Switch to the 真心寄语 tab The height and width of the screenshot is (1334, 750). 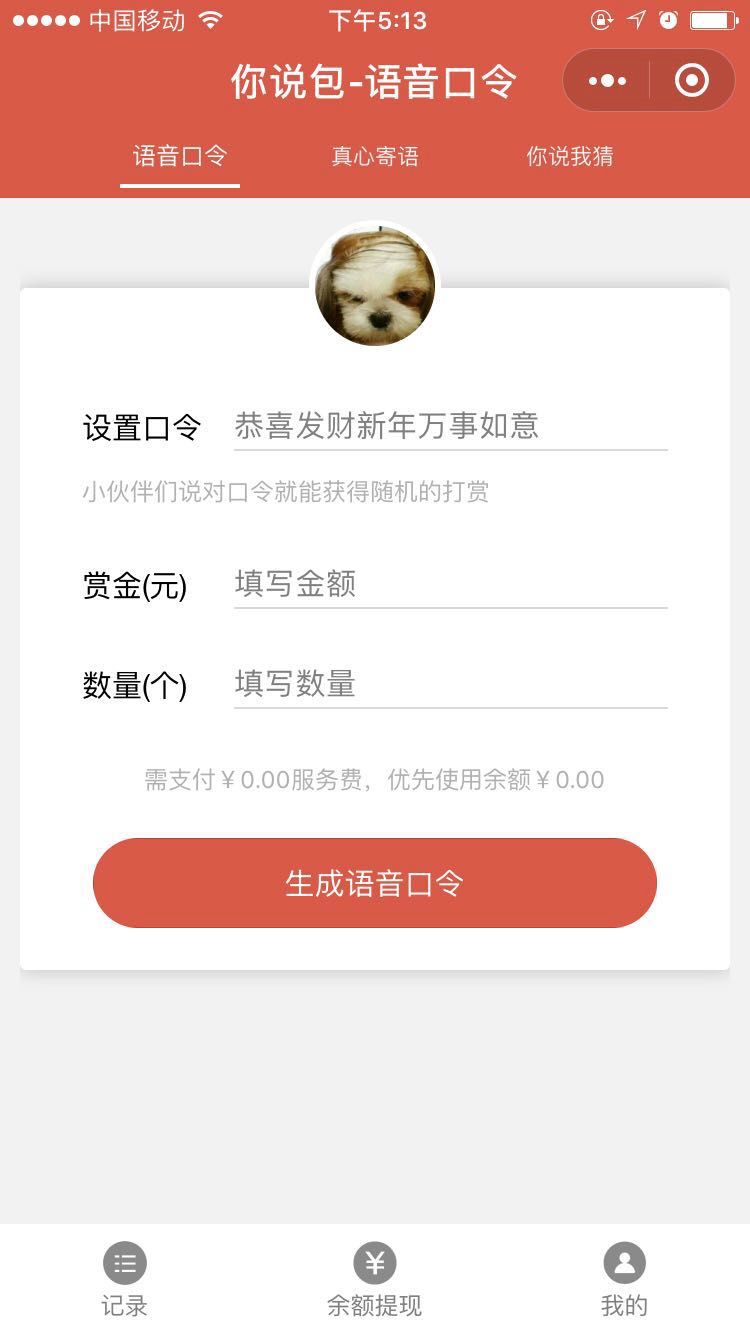(x=375, y=157)
